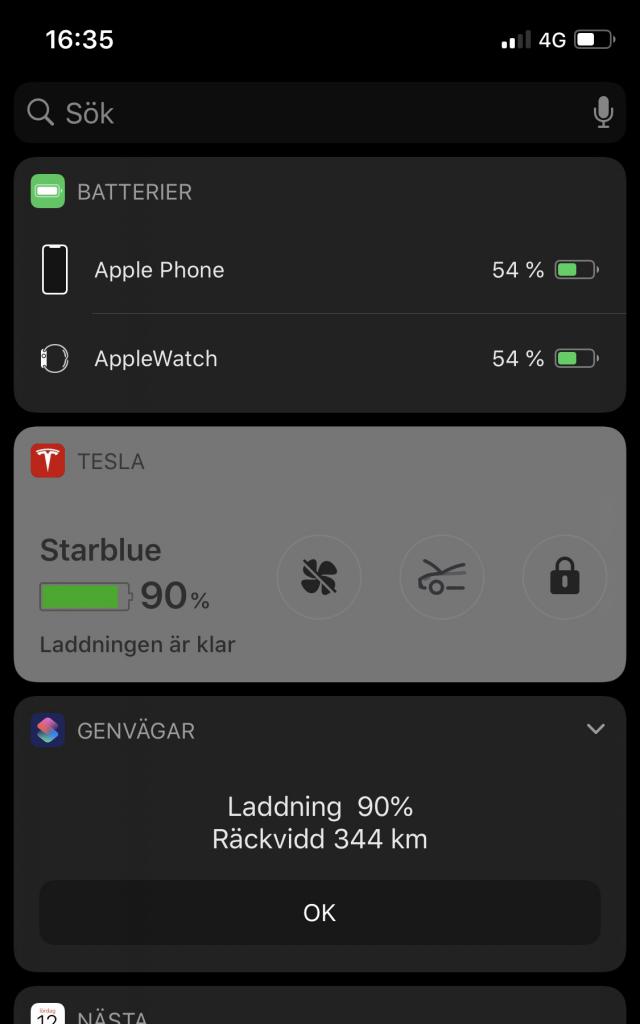Open the Nästa calendar widget
Image resolution: width=640 pixels, height=1024 pixels.
(112, 1015)
